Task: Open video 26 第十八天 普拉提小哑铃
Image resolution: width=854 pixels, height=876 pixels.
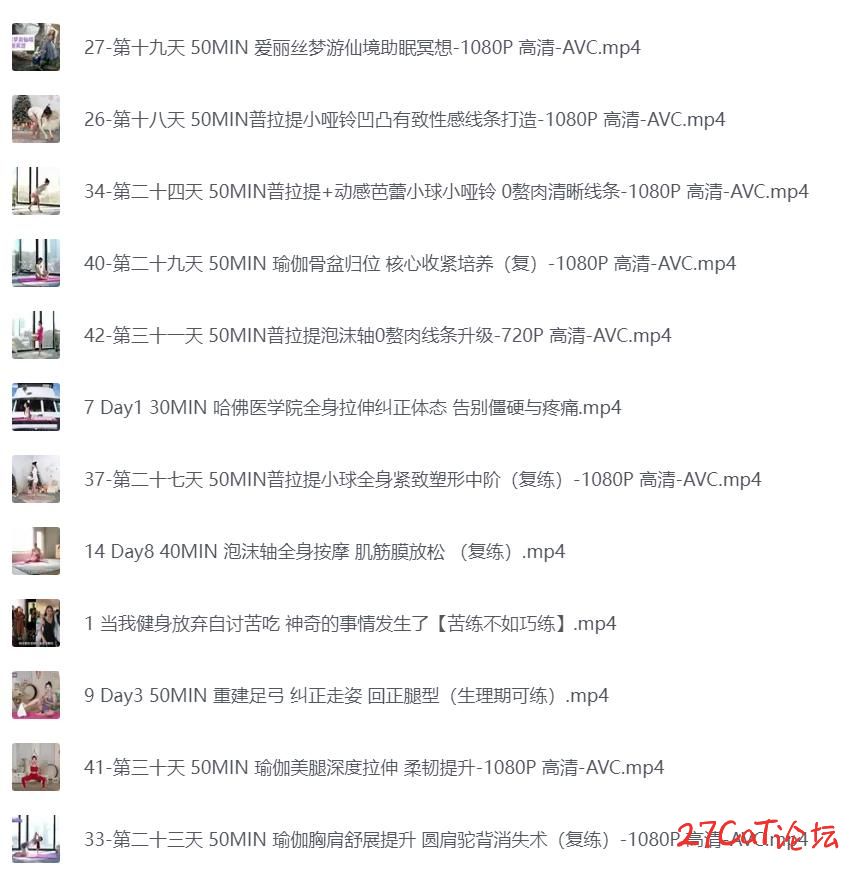Action: click(404, 119)
